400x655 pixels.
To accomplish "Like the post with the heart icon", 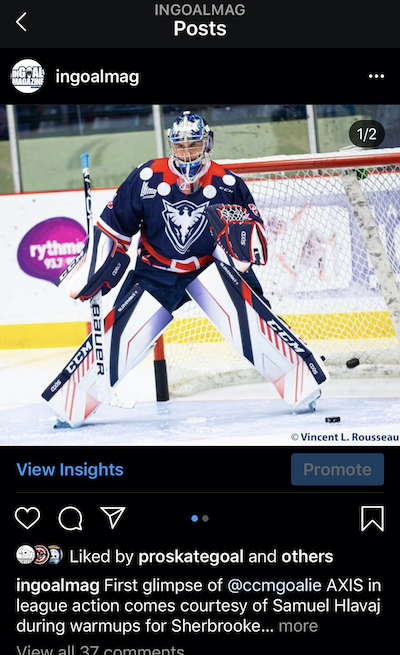I will point(28,518).
